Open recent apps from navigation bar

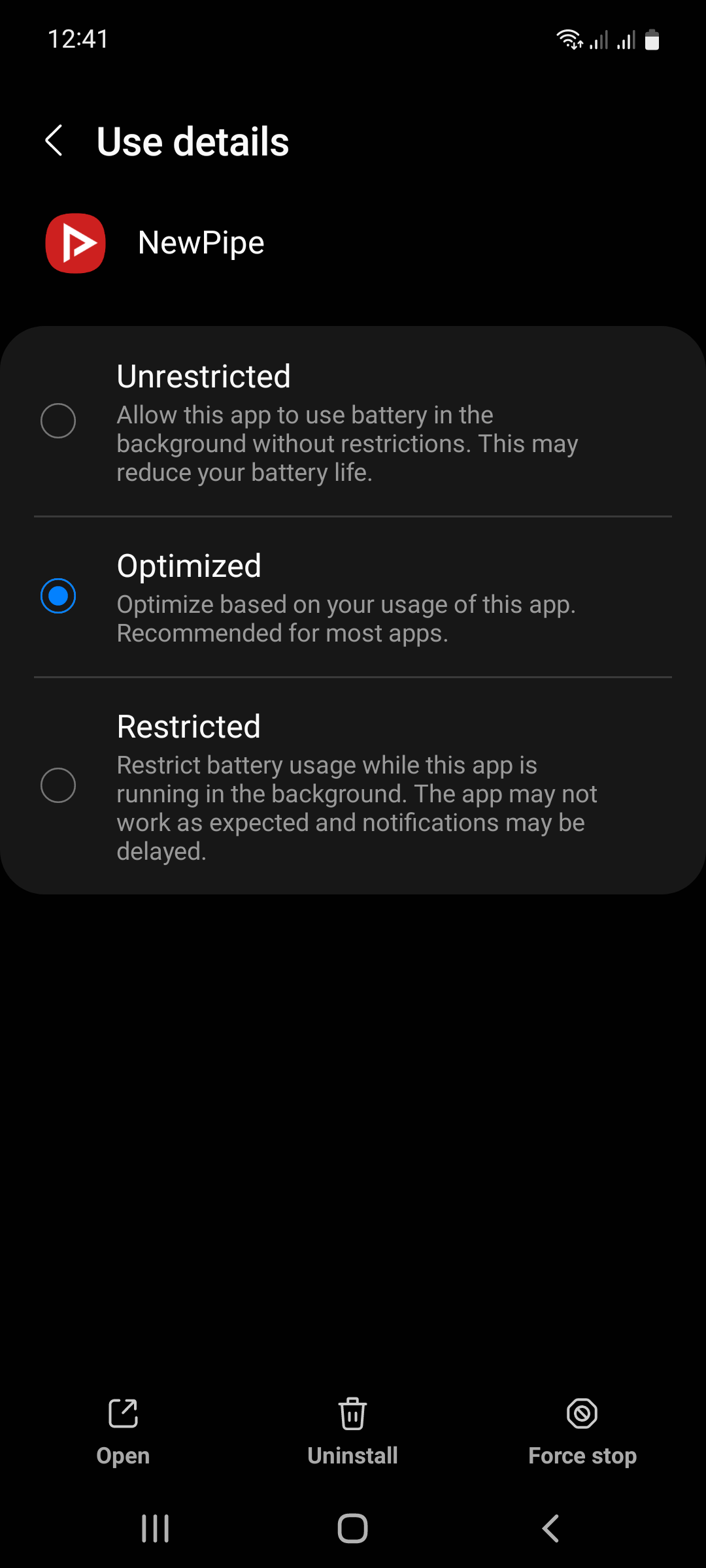coord(155,1529)
